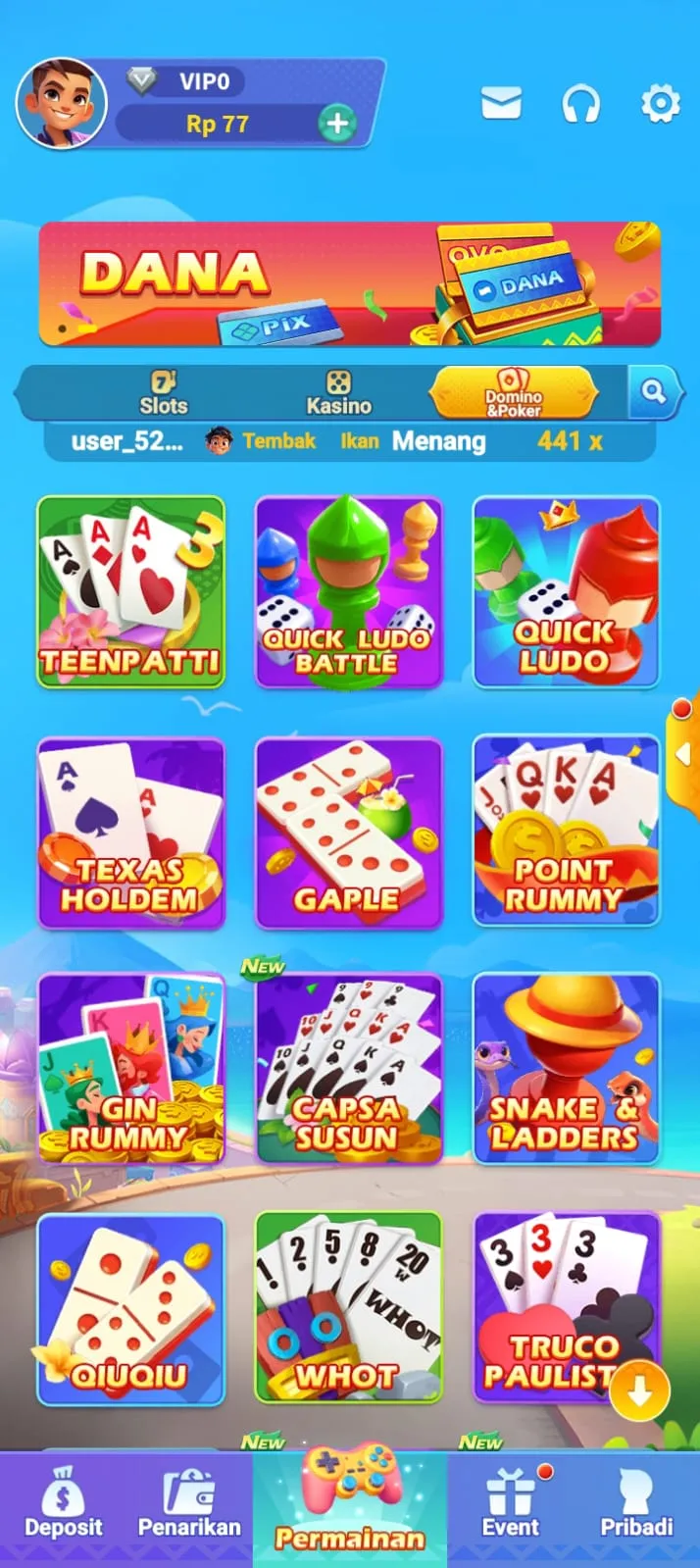
Task: Search for a game
Action: point(654,392)
